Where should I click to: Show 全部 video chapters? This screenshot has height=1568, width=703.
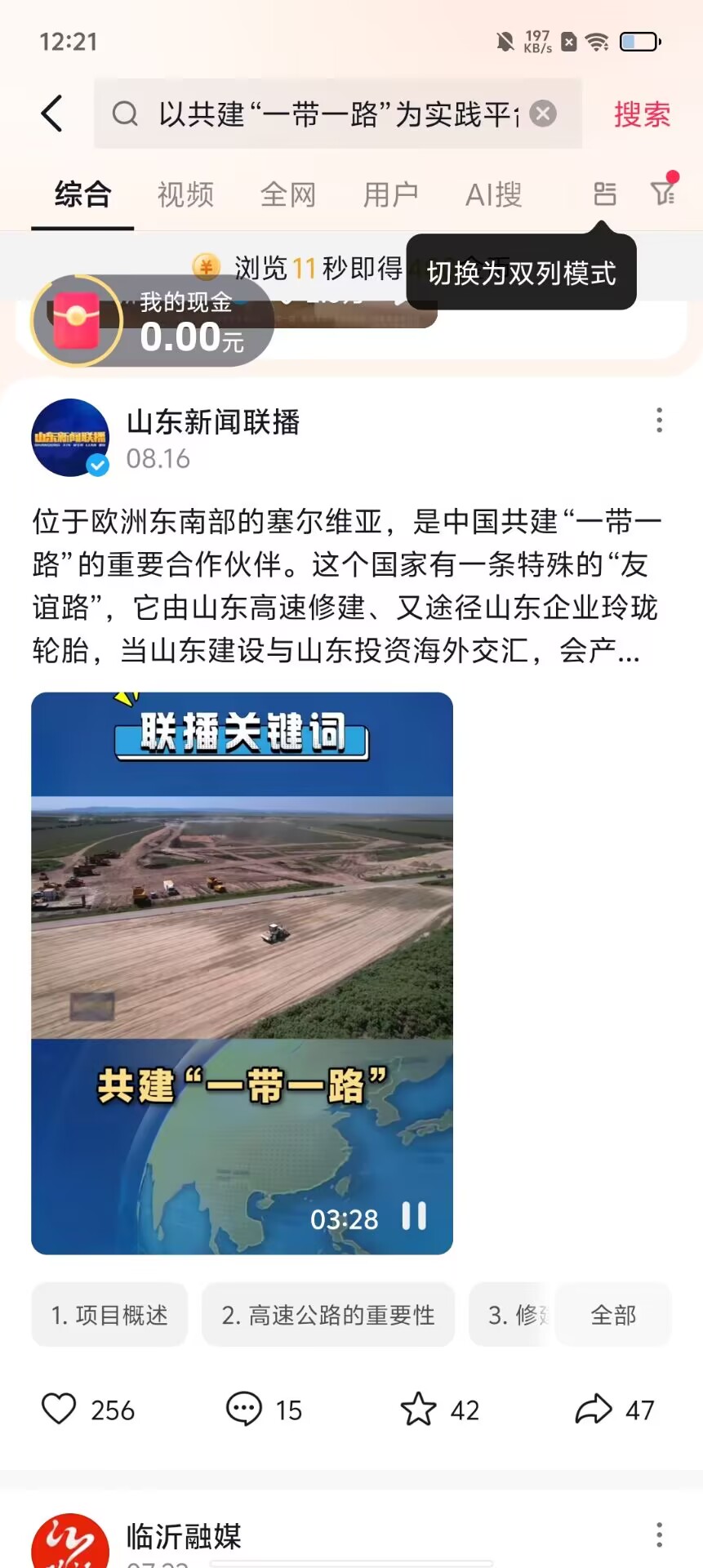pyautogui.click(x=613, y=1315)
